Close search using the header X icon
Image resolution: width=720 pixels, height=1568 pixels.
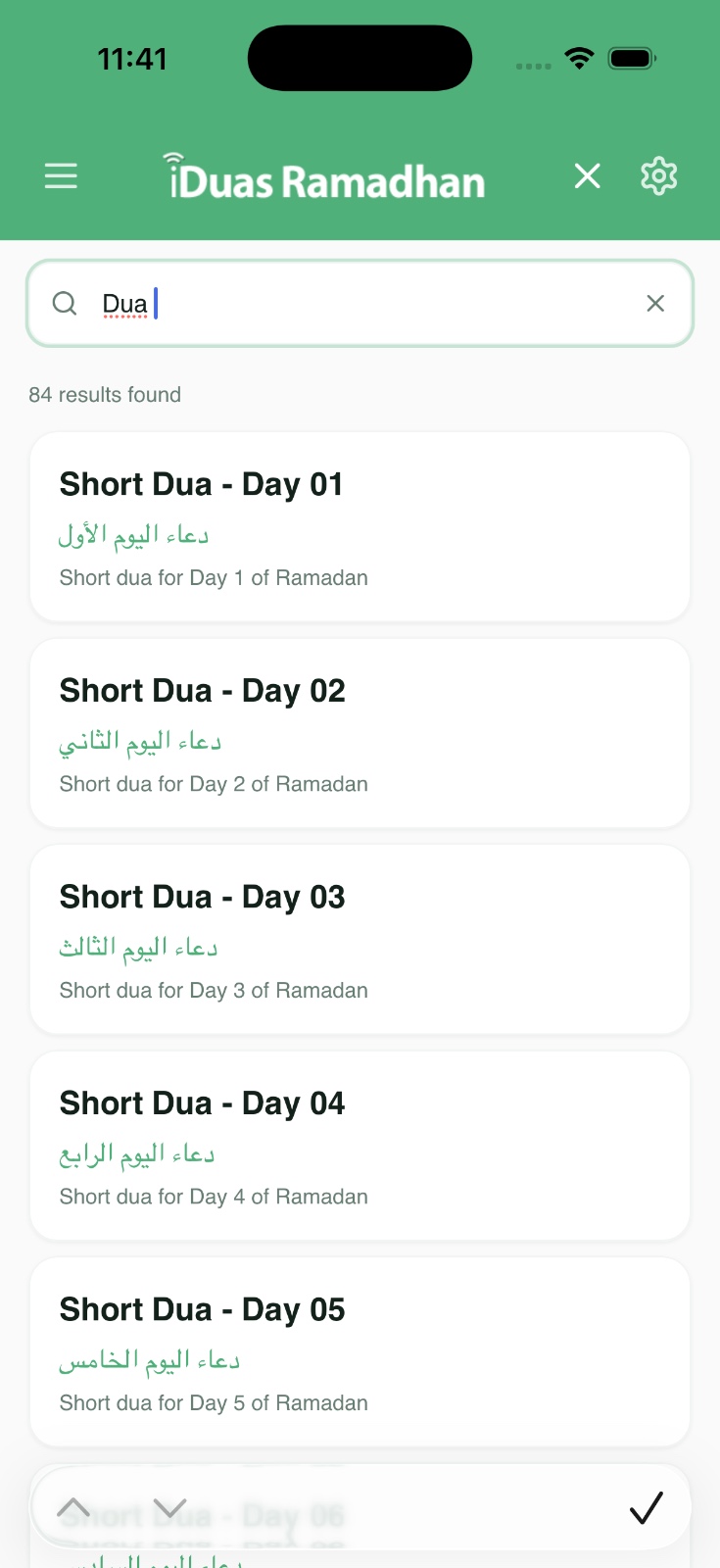coord(587,175)
